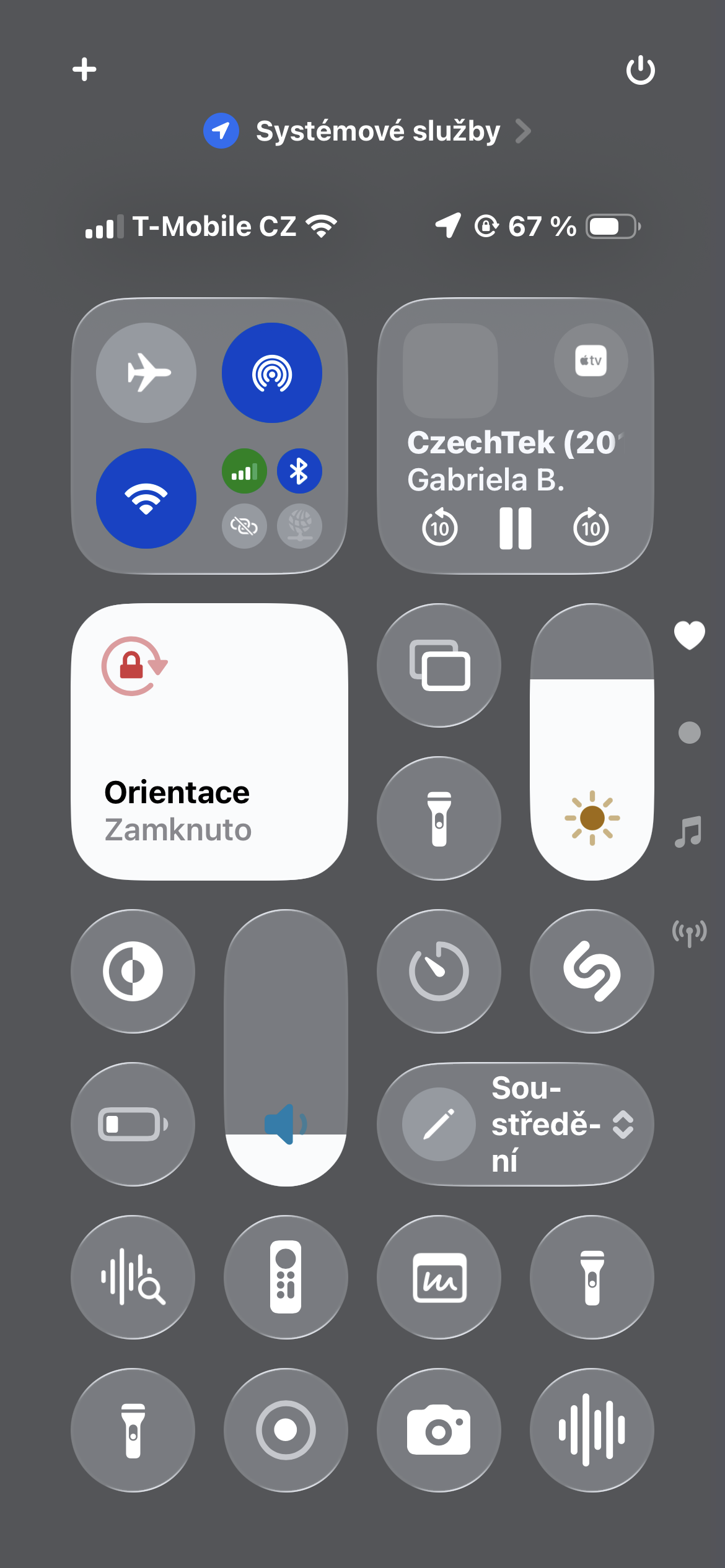Turn on airplane mode

[x=146, y=373]
